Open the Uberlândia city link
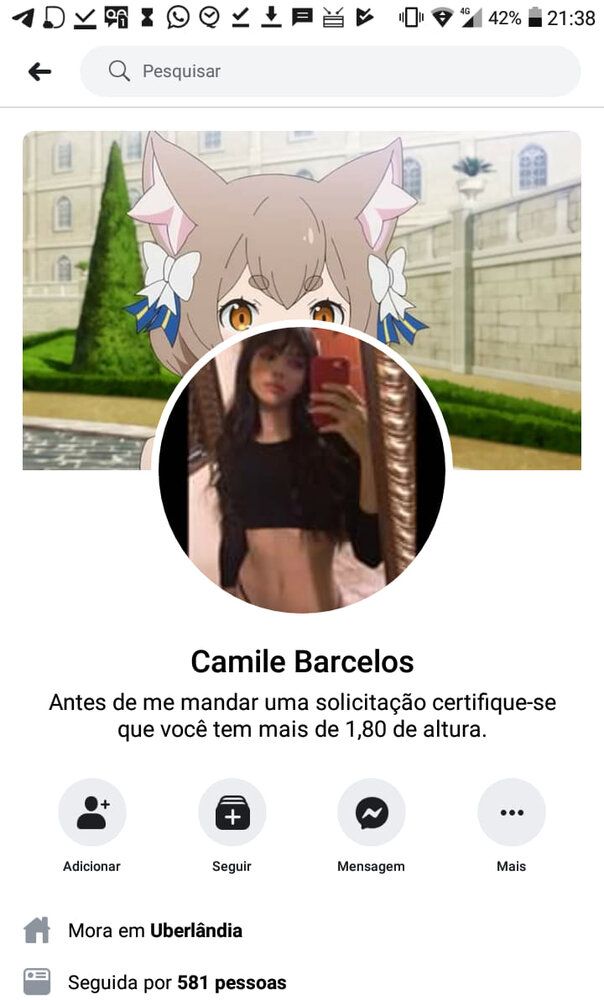This screenshot has height=1000, width=604. (196, 931)
